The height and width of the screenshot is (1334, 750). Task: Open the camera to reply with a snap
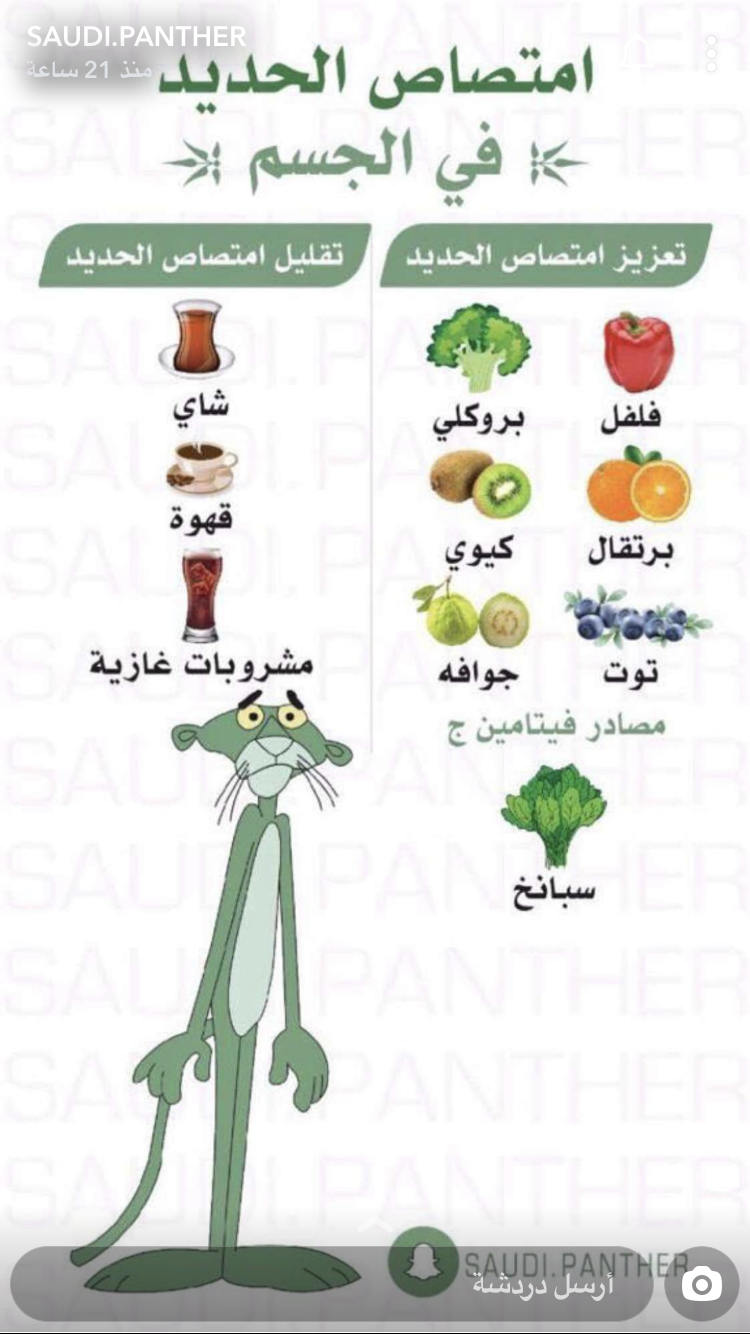pyautogui.click(x=701, y=1284)
